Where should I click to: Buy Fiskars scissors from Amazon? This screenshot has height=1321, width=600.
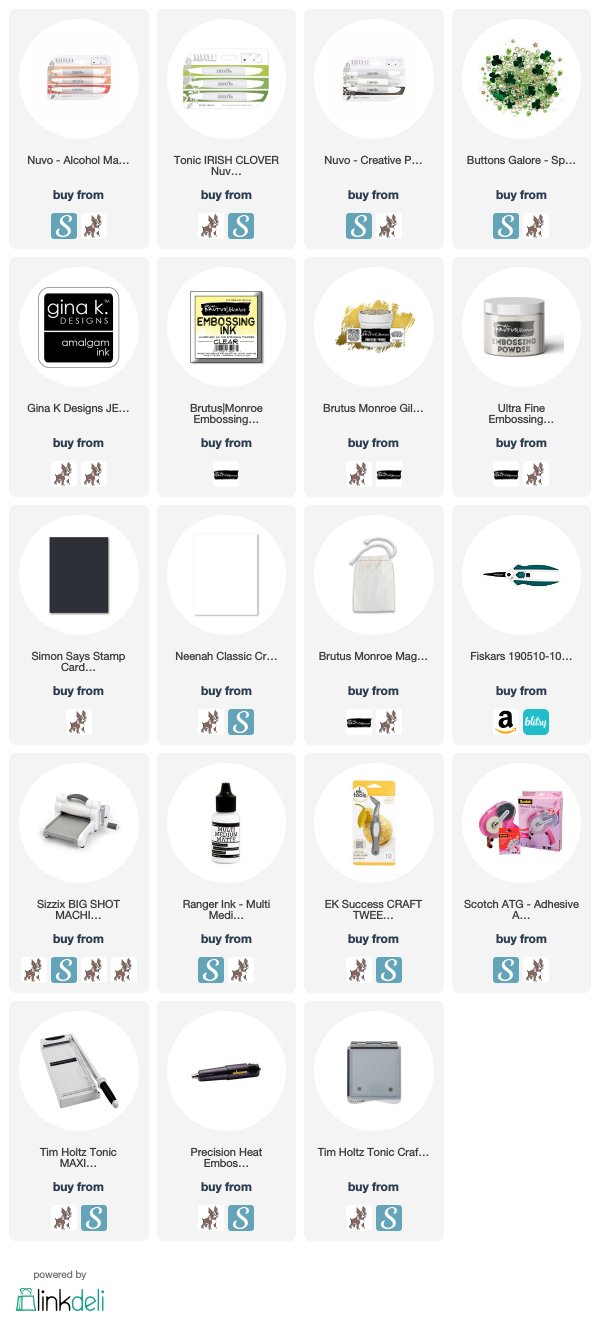point(507,721)
